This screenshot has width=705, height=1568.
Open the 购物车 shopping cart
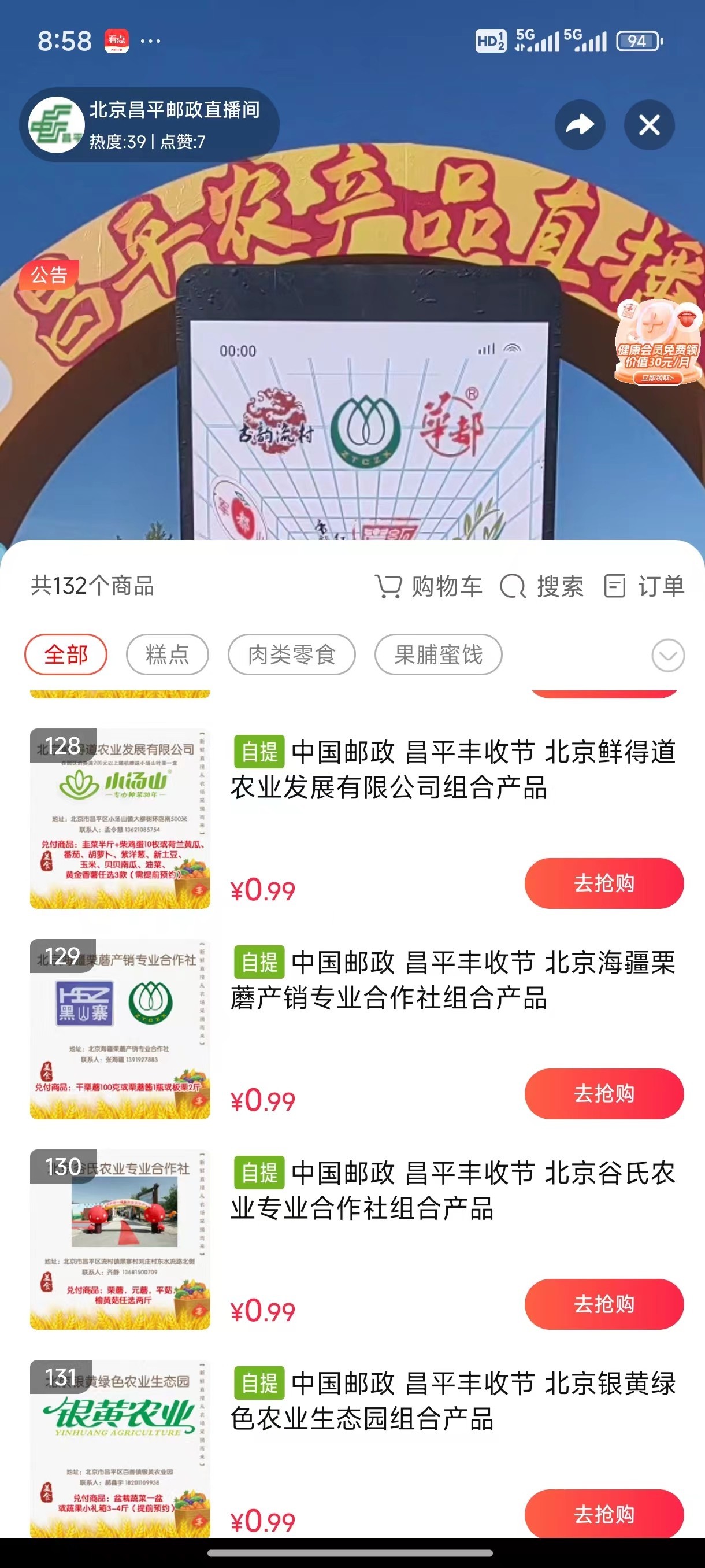coord(429,586)
